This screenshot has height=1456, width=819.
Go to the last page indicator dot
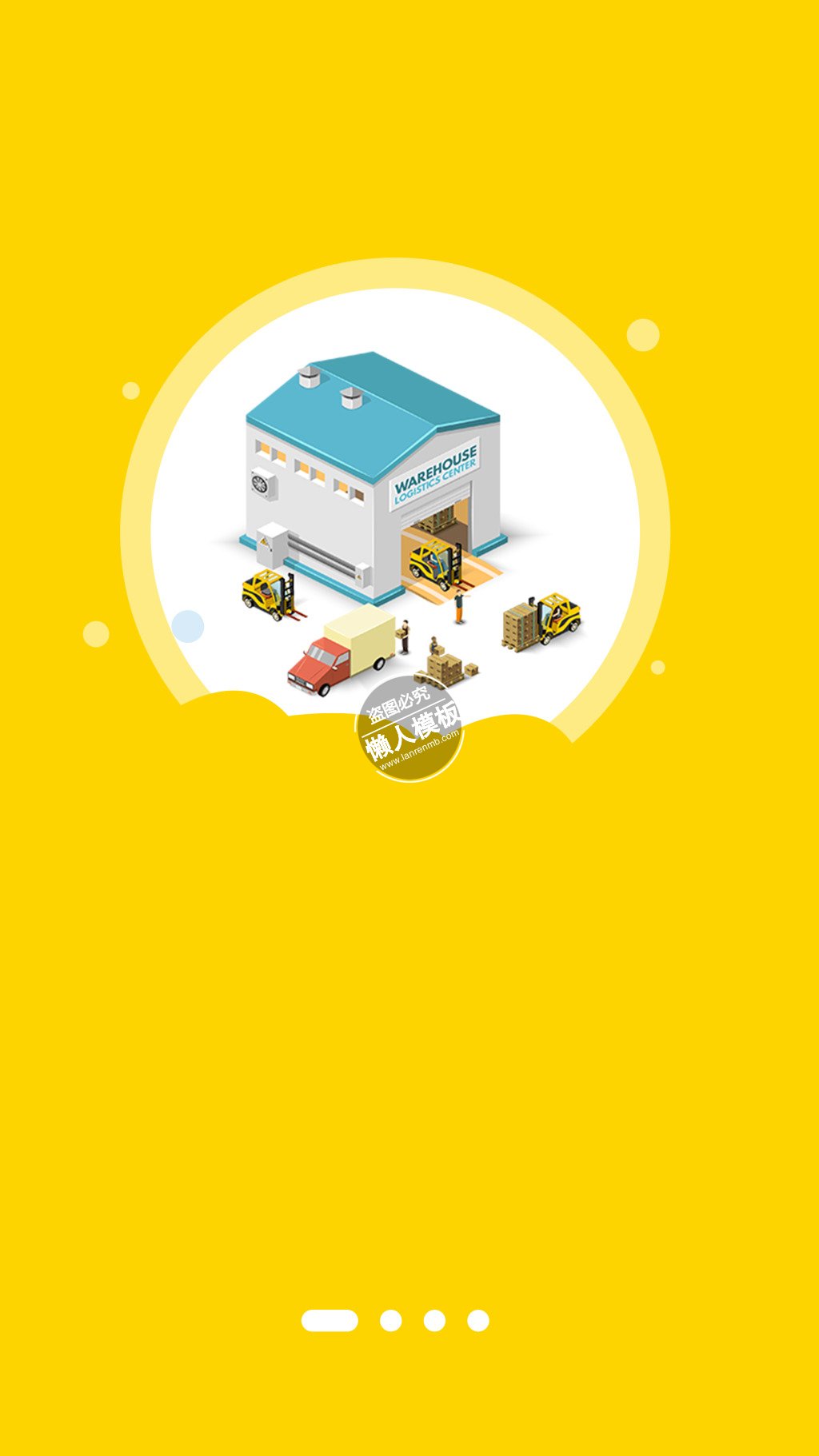point(478,1320)
